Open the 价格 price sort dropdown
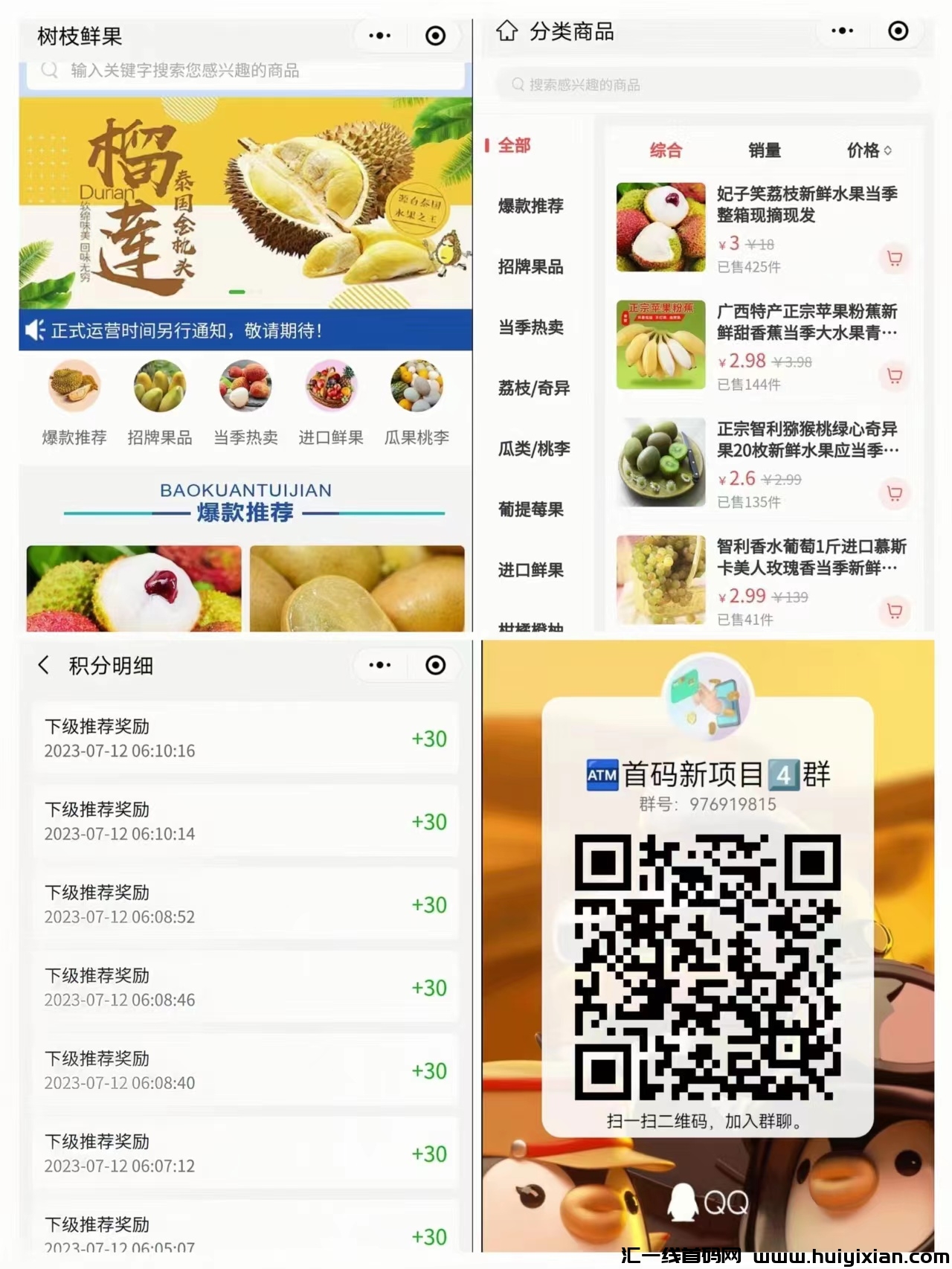This screenshot has width=952, height=1269. [x=869, y=150]
